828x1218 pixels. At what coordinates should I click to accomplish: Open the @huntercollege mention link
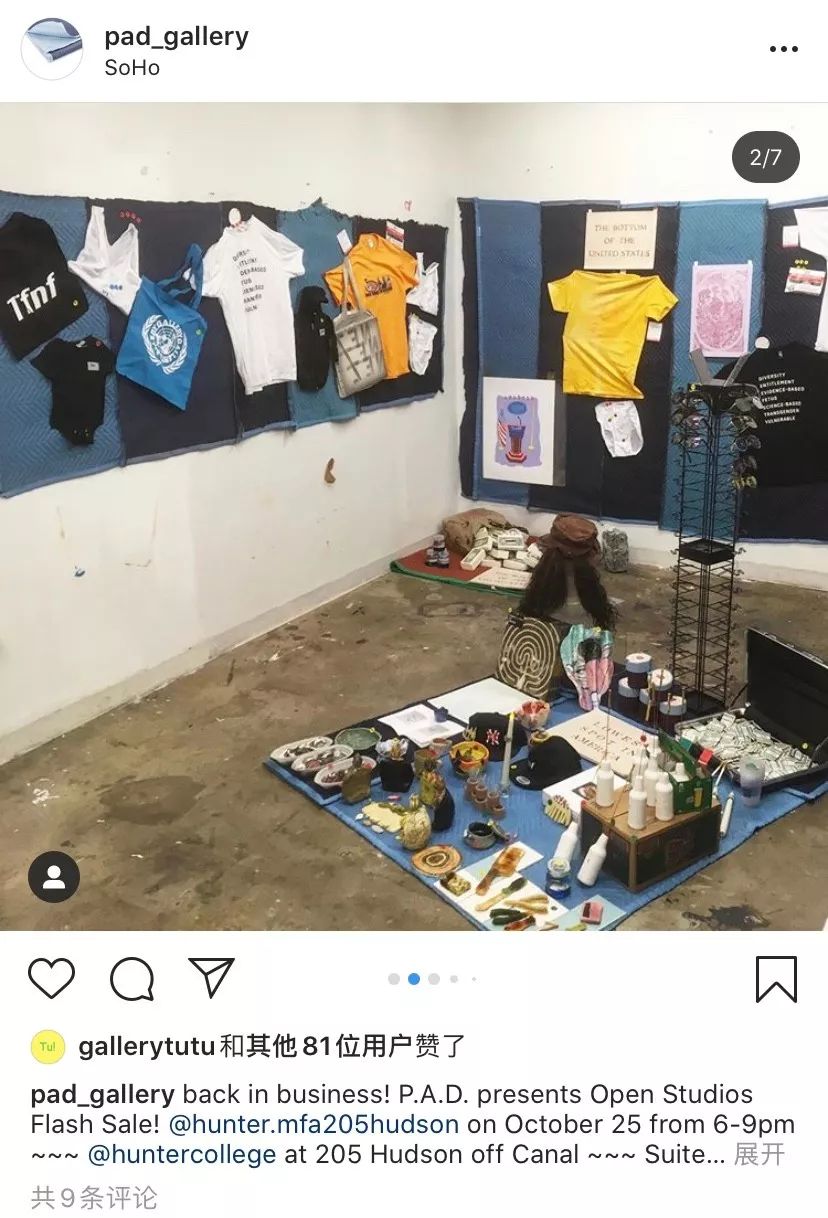pos(182,1154)
